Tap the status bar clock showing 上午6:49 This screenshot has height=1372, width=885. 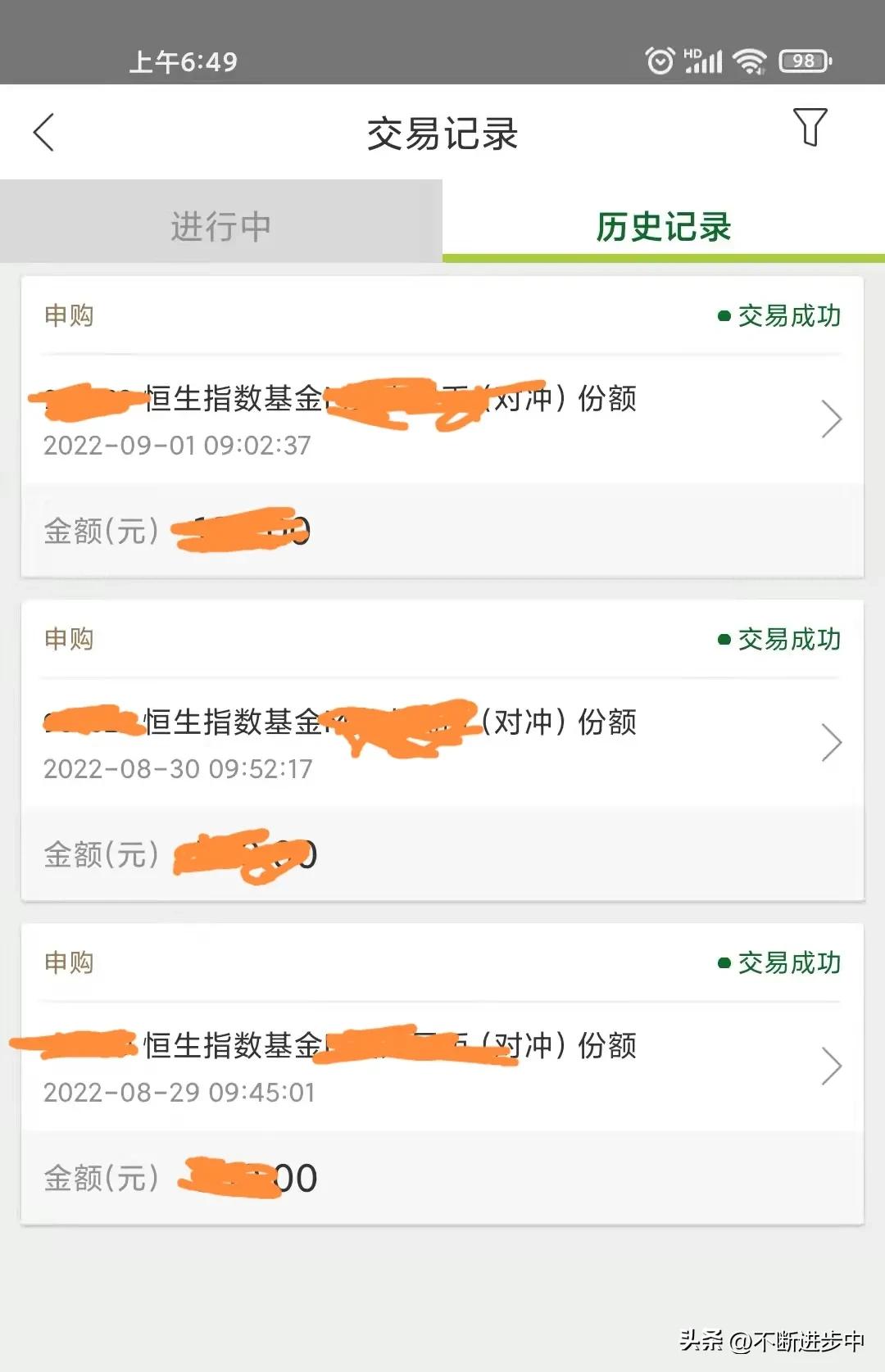click(x=182, y=60)
